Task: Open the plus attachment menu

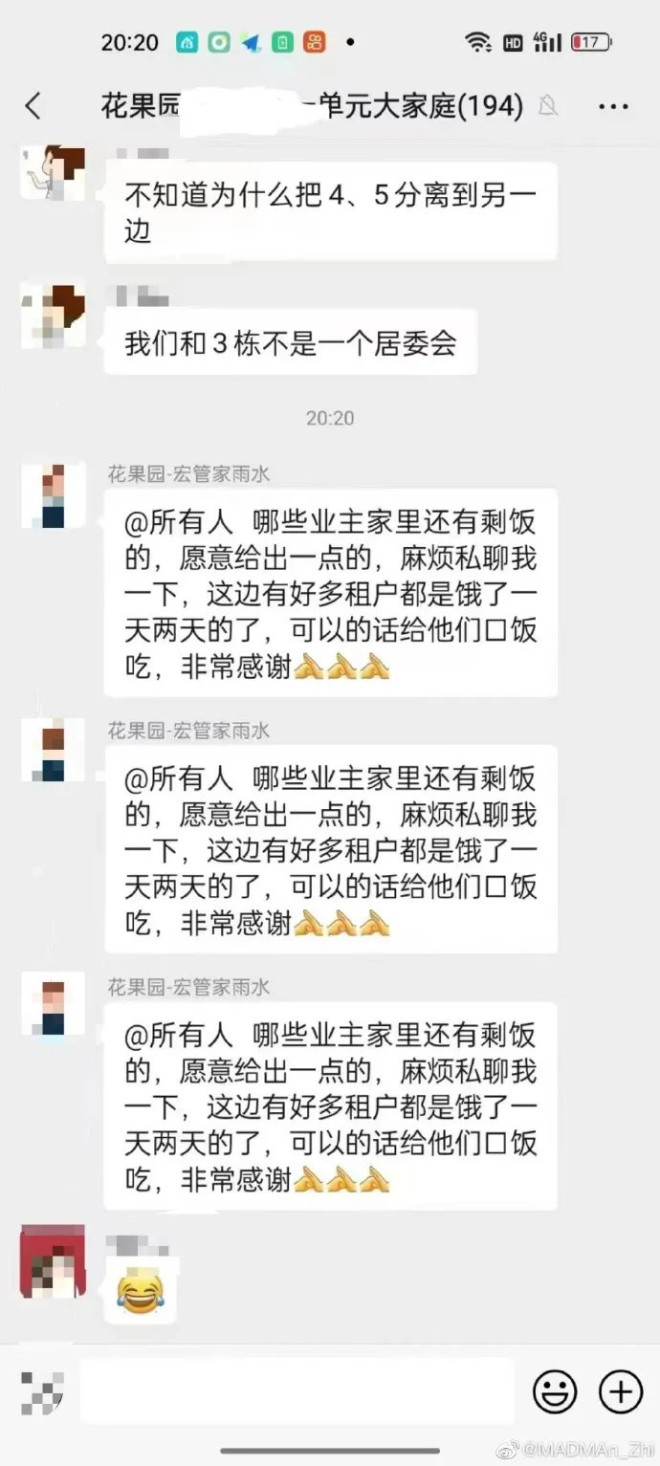Action: pyautogui.click(x=620, y=1391)
